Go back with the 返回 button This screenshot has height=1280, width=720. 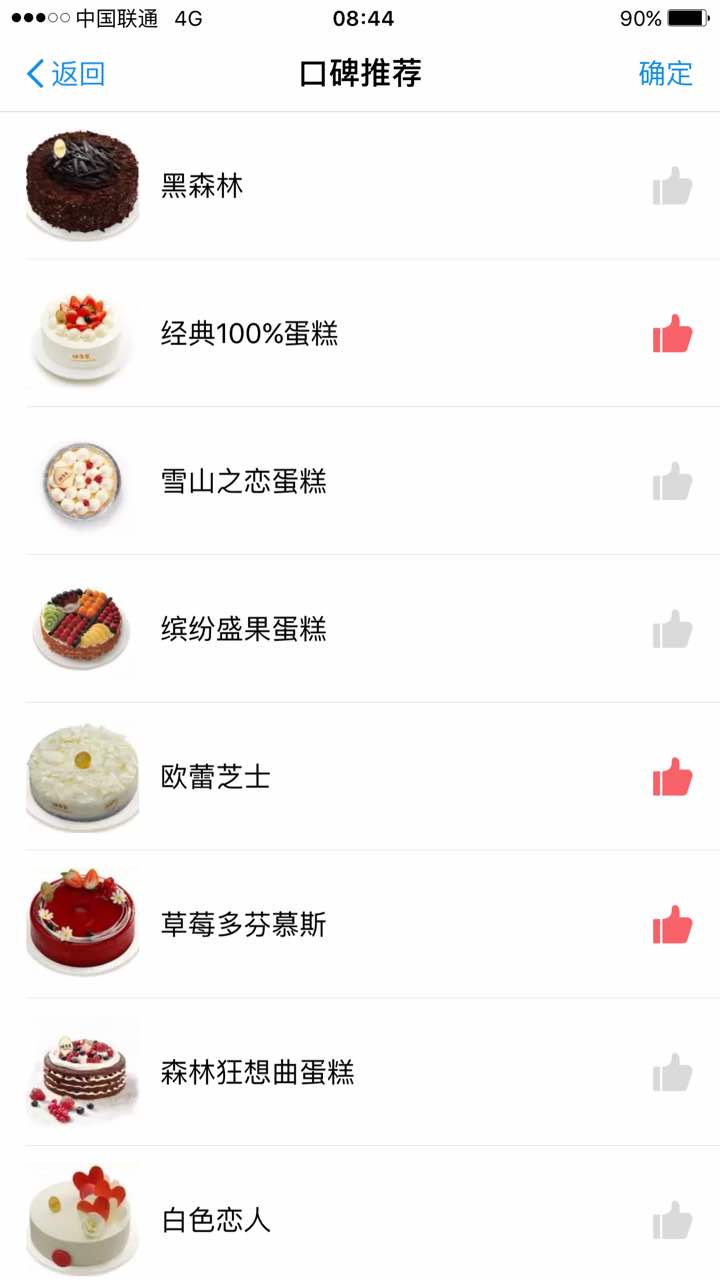[66, 73]
